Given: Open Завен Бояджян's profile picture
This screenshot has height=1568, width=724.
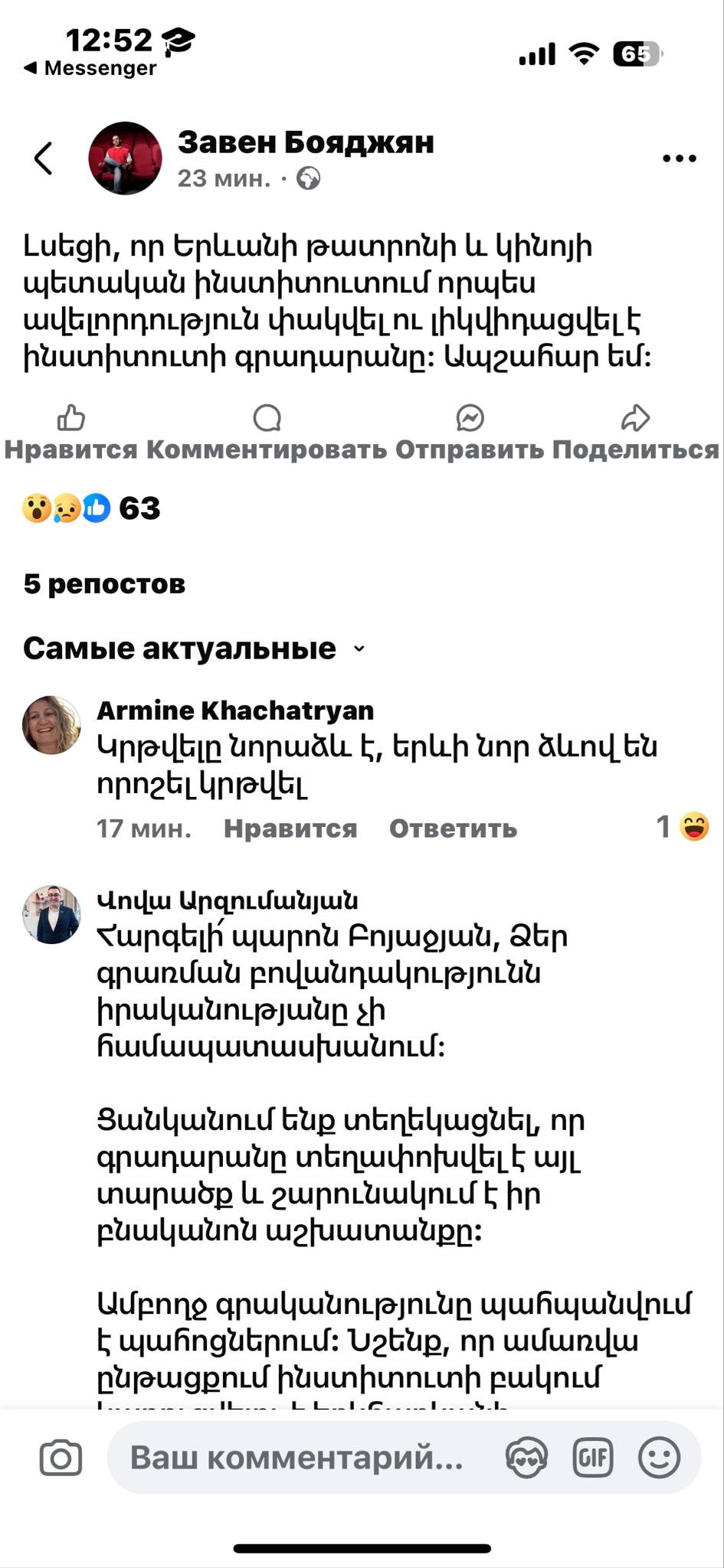Looking at the screenshot, I should point(125,158).
